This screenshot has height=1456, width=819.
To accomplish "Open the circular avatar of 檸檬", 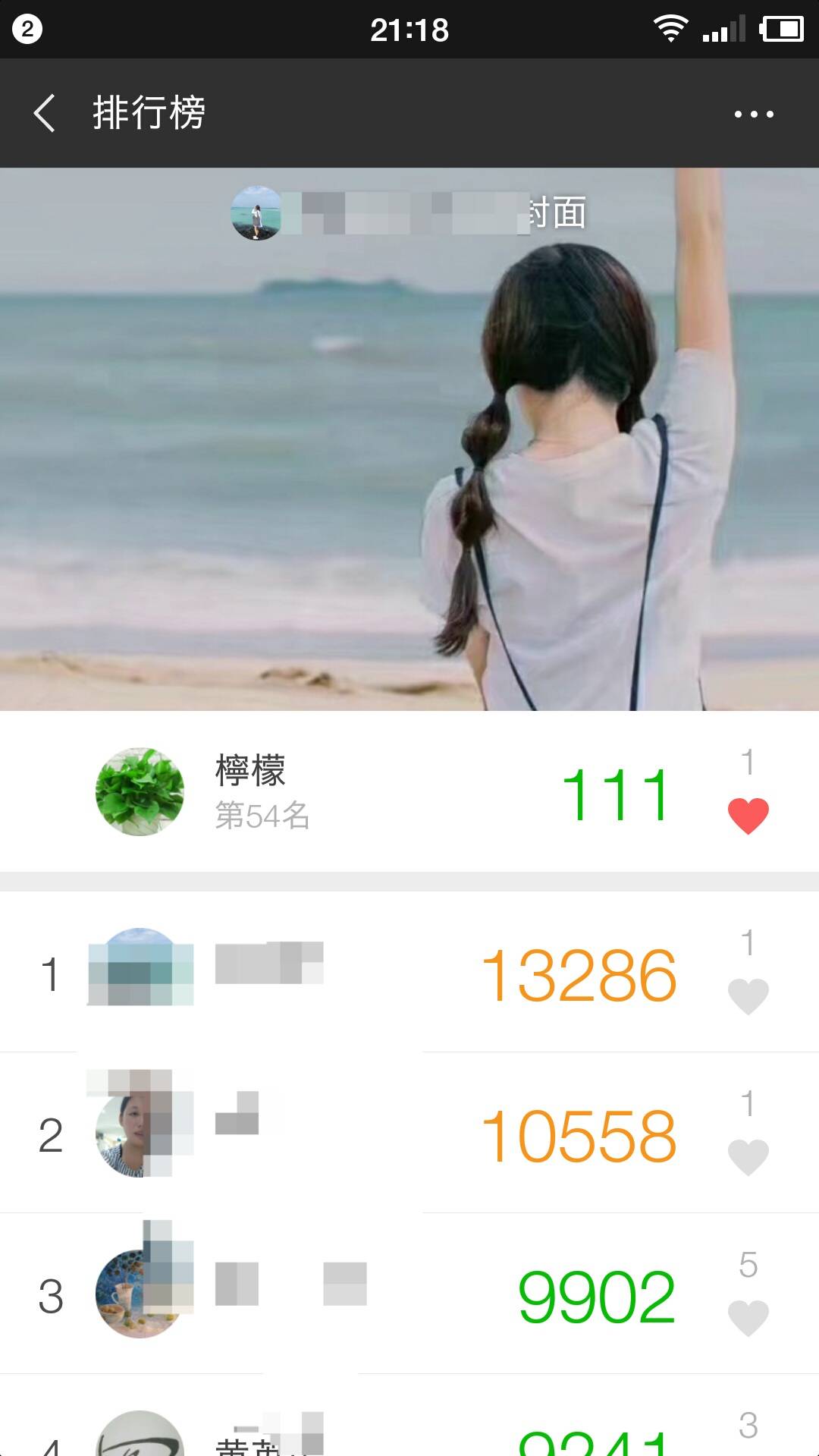I will click(x=138, y=791).
